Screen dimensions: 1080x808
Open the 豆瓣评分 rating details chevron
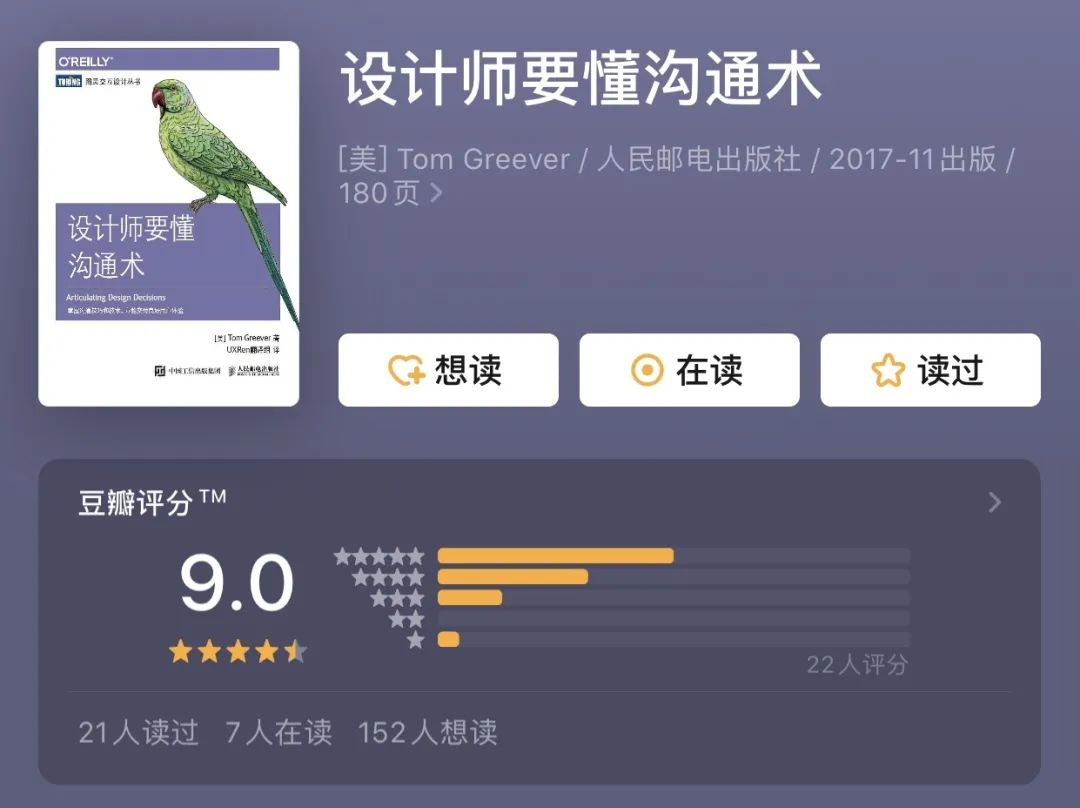tap(994, 502)
